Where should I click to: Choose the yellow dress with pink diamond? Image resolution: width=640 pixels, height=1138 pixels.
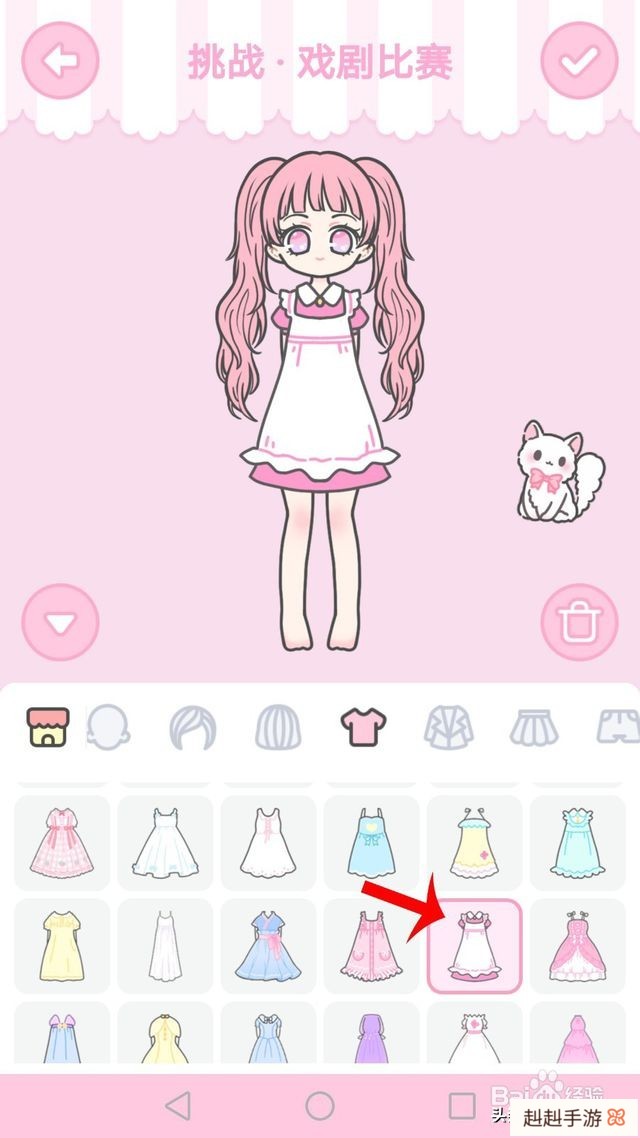474,843
